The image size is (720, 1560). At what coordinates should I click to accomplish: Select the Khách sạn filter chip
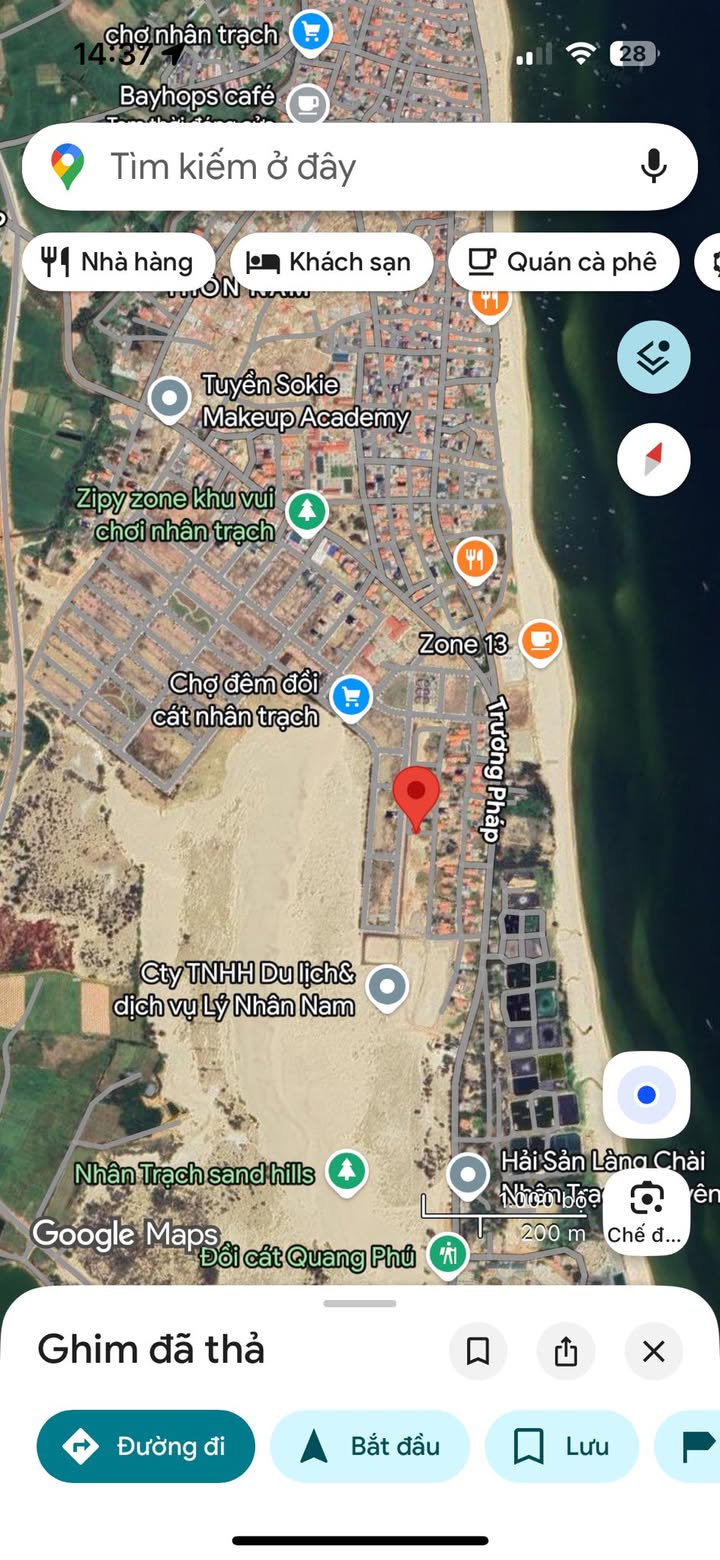point(331,262)
